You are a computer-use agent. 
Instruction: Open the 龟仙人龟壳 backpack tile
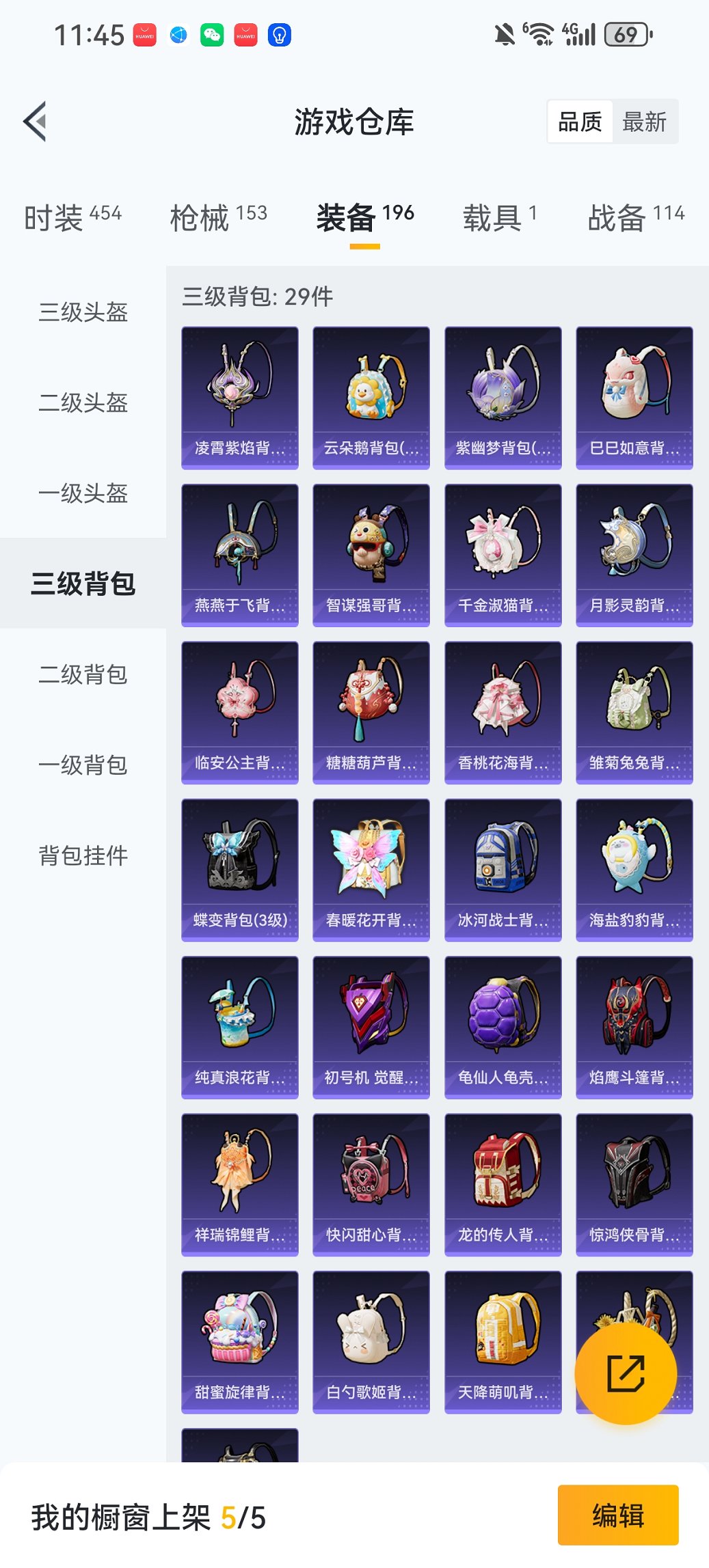coord(503,1027)
